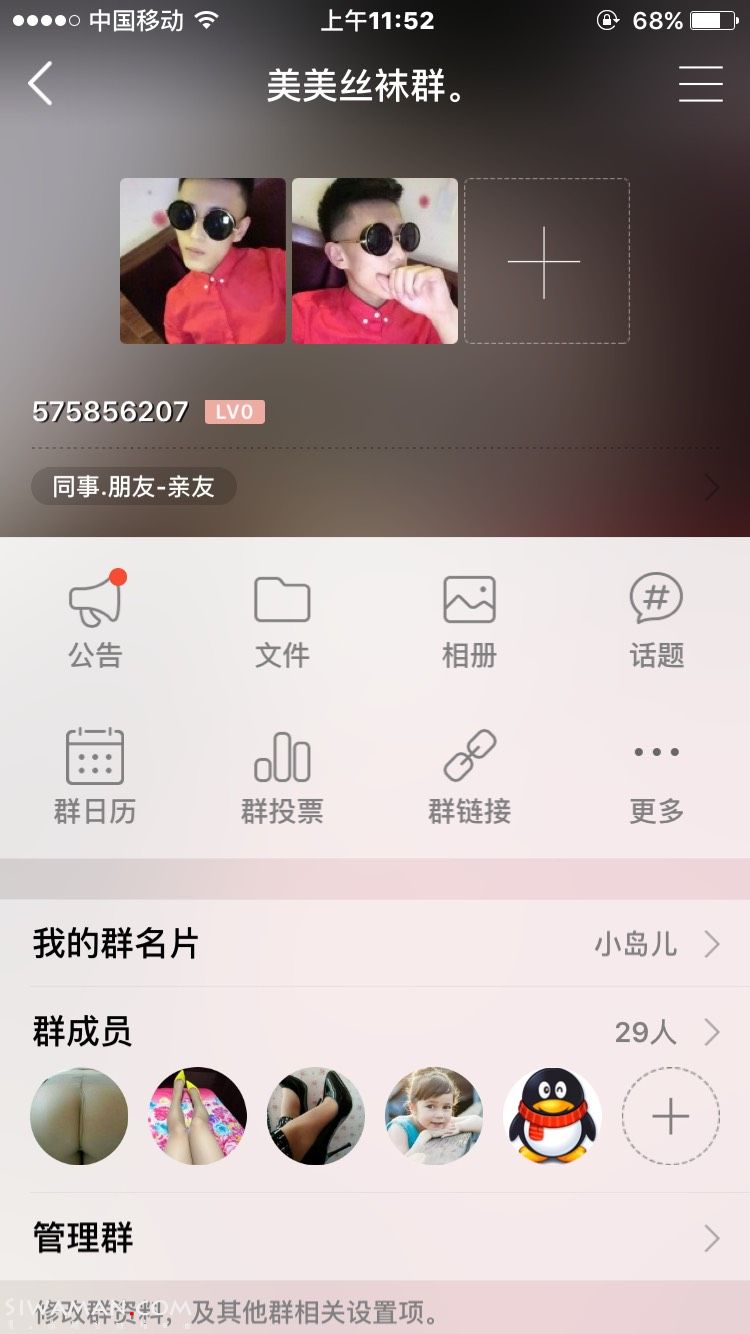View the first group cover photo
The width and height of the screenshot is (750, 1334).
203,261
